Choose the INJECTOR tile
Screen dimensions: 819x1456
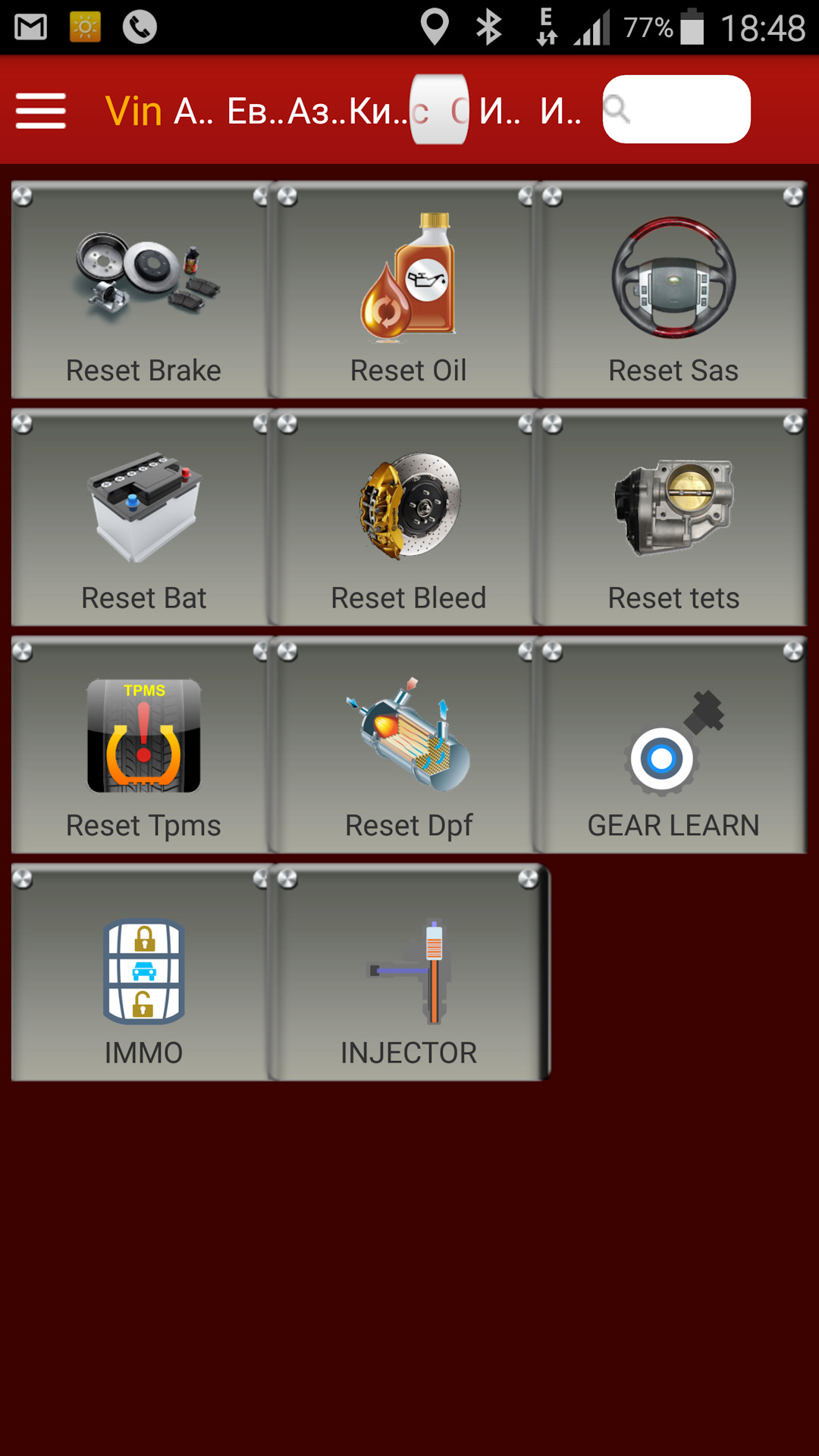408,973
